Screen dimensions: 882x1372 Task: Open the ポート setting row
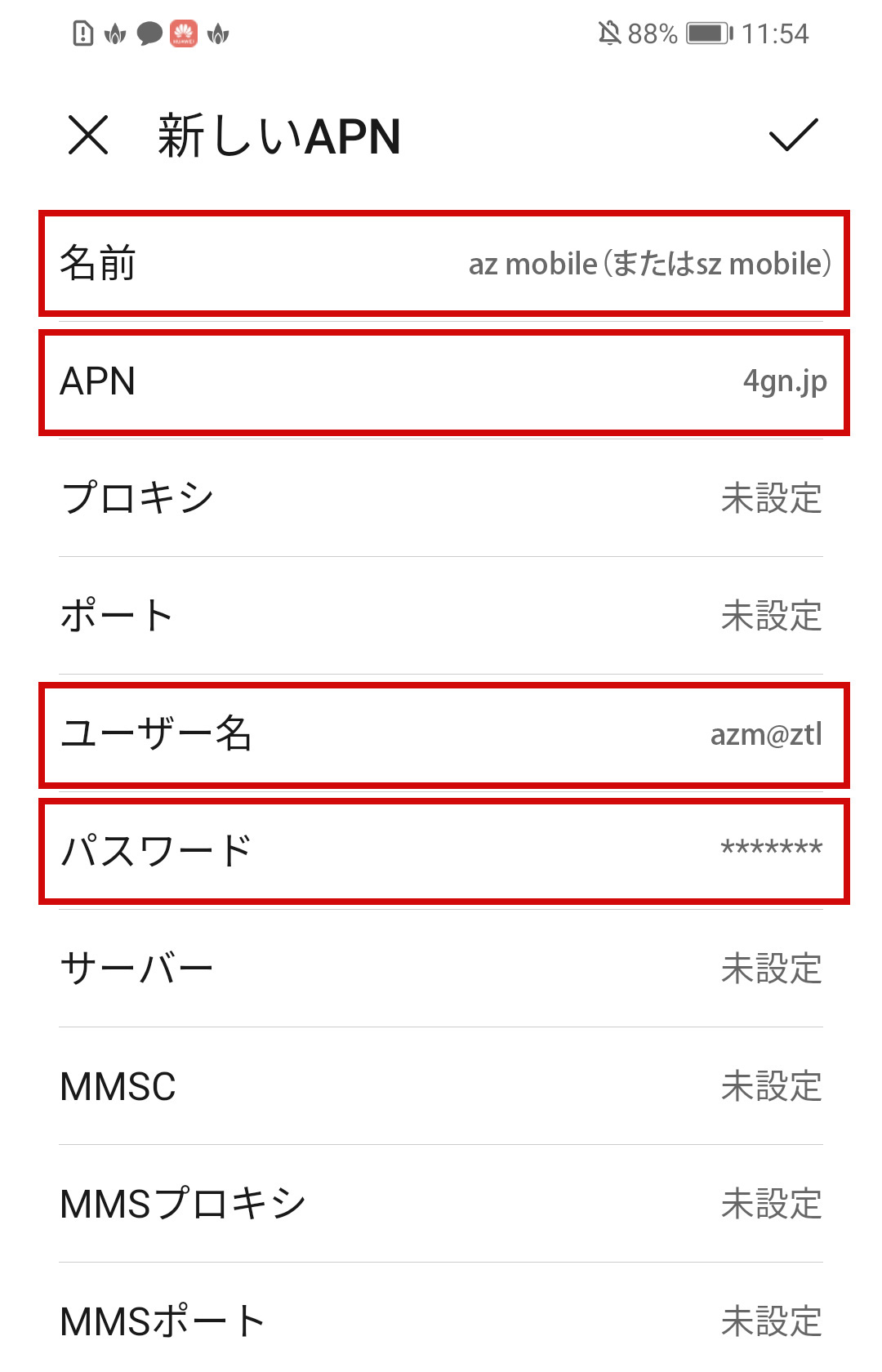point(441,616)
